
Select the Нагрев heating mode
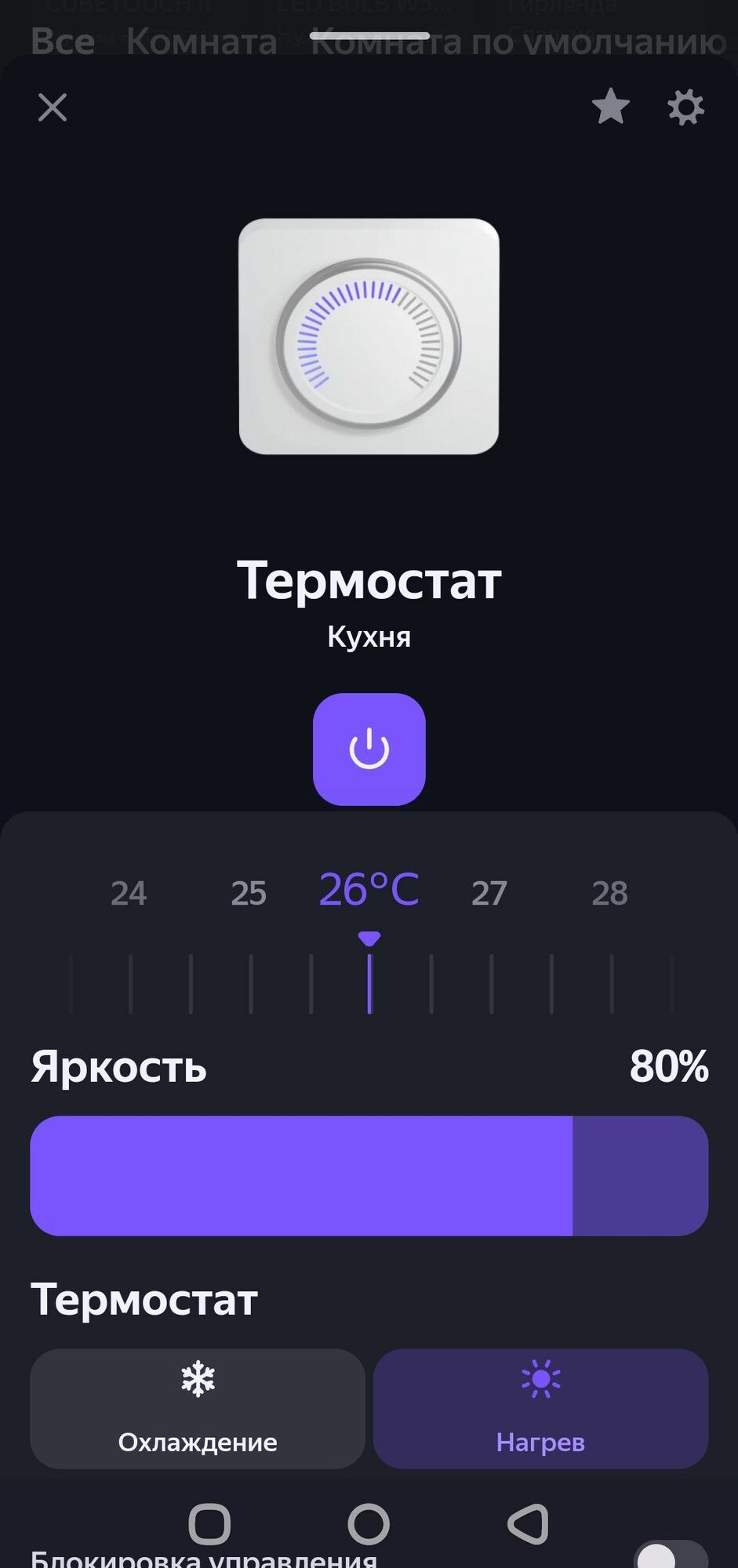click(x=540, y=1408)
